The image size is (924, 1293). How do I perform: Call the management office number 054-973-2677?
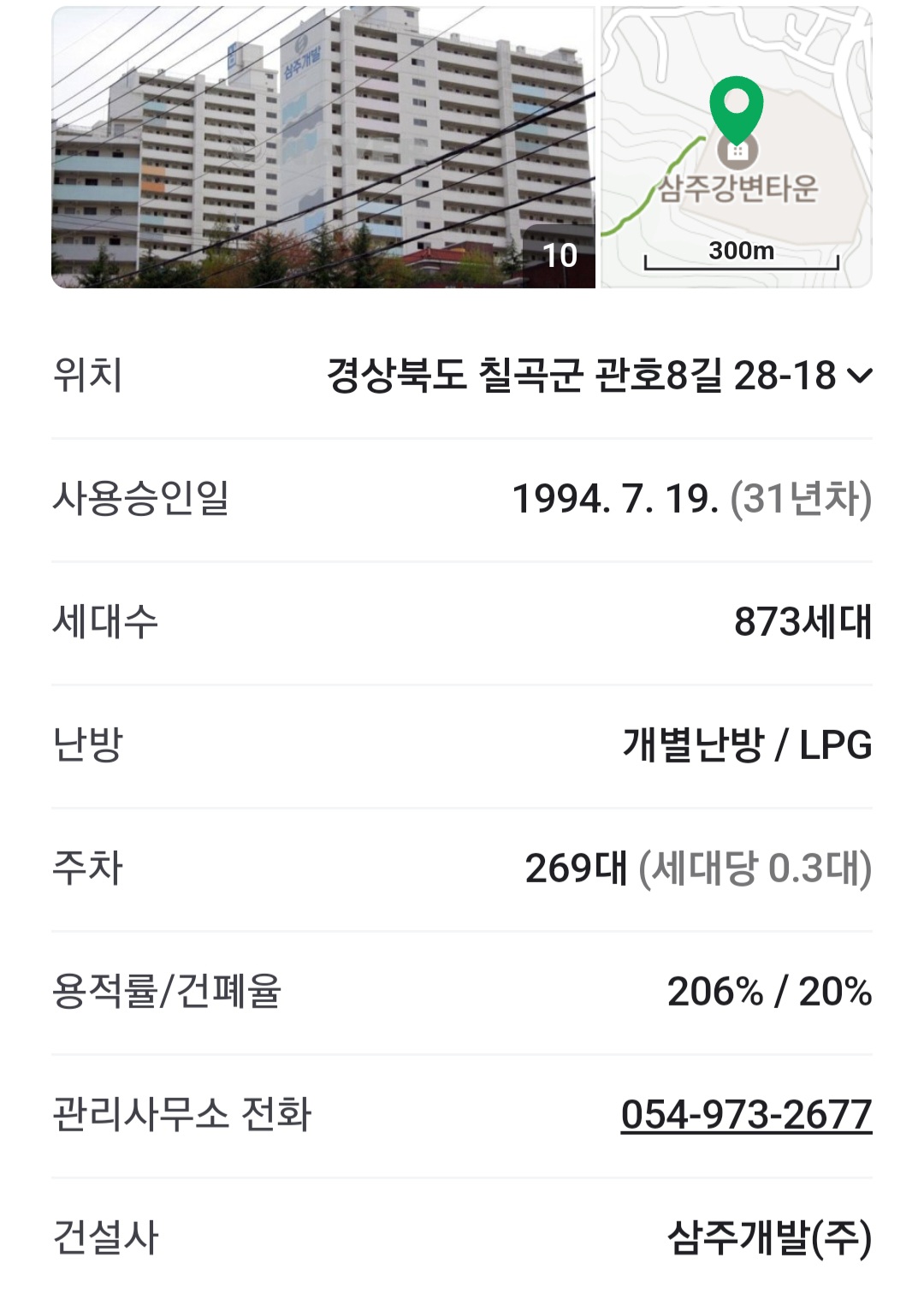746,1115
